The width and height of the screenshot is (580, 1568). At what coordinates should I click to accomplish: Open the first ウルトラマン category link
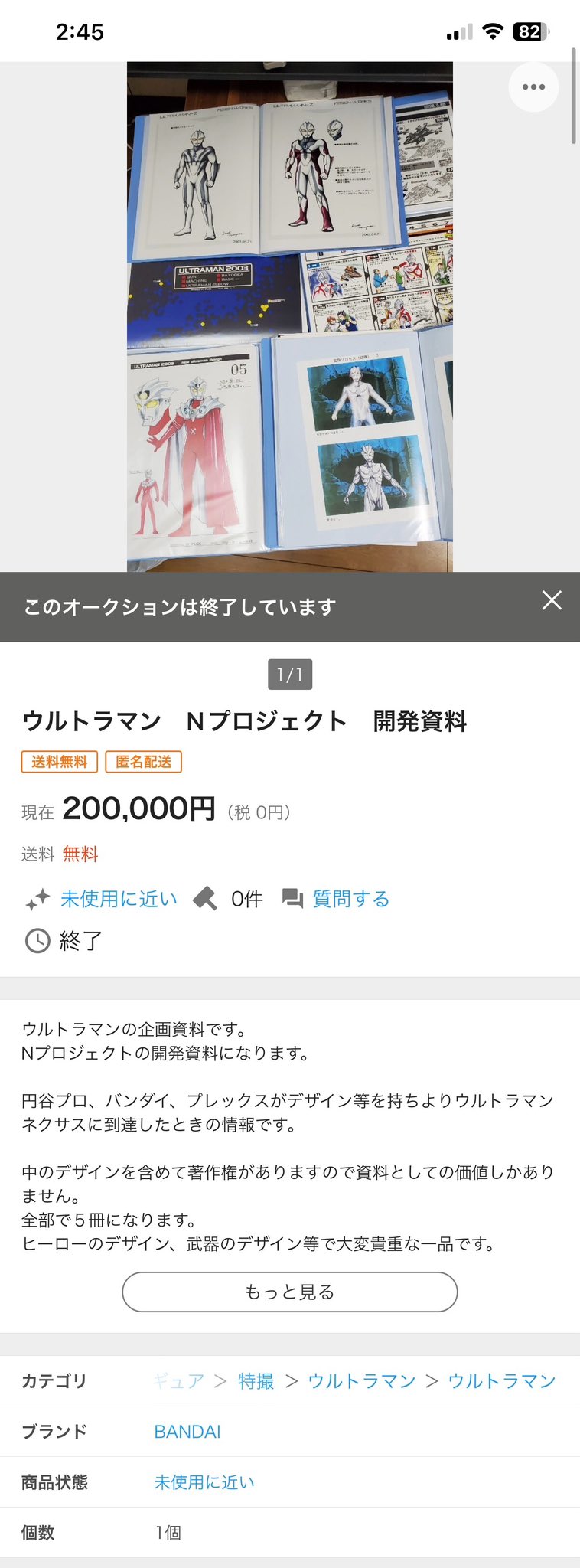coord(361,1381)
